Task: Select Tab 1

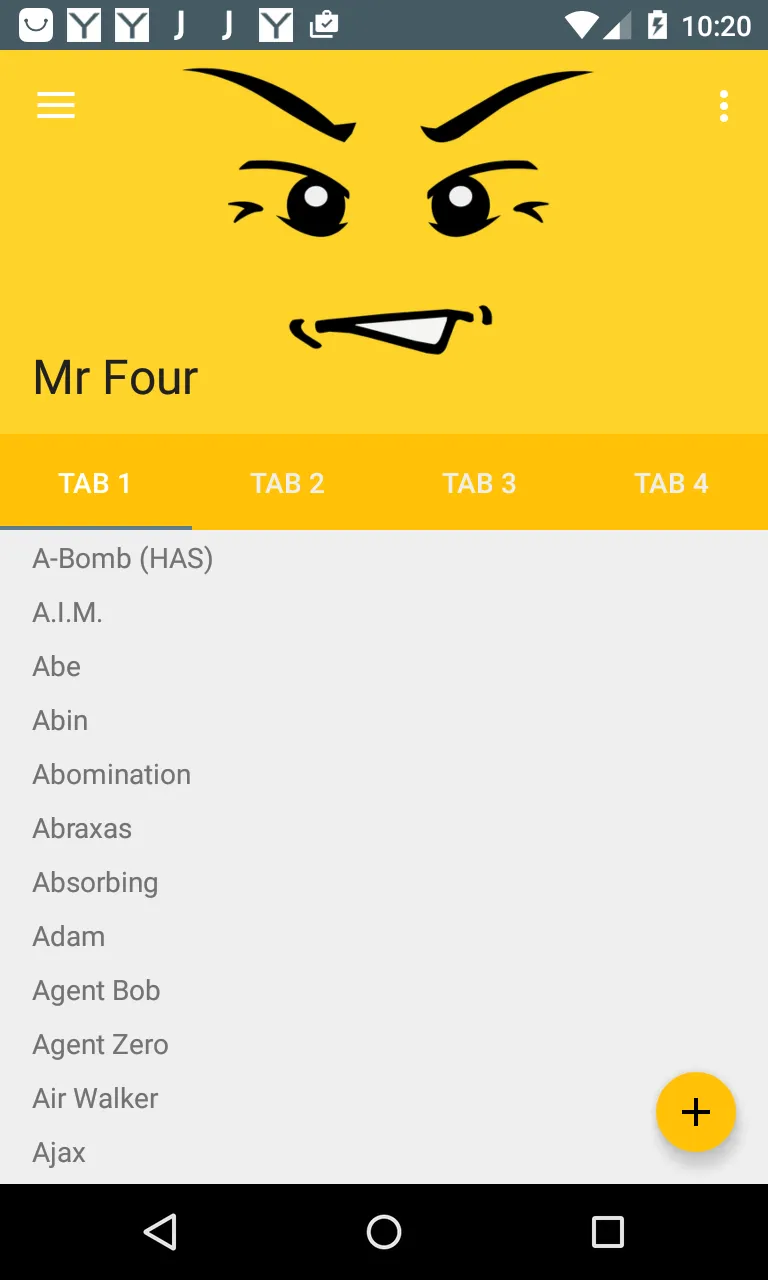Action: point(95,483)
